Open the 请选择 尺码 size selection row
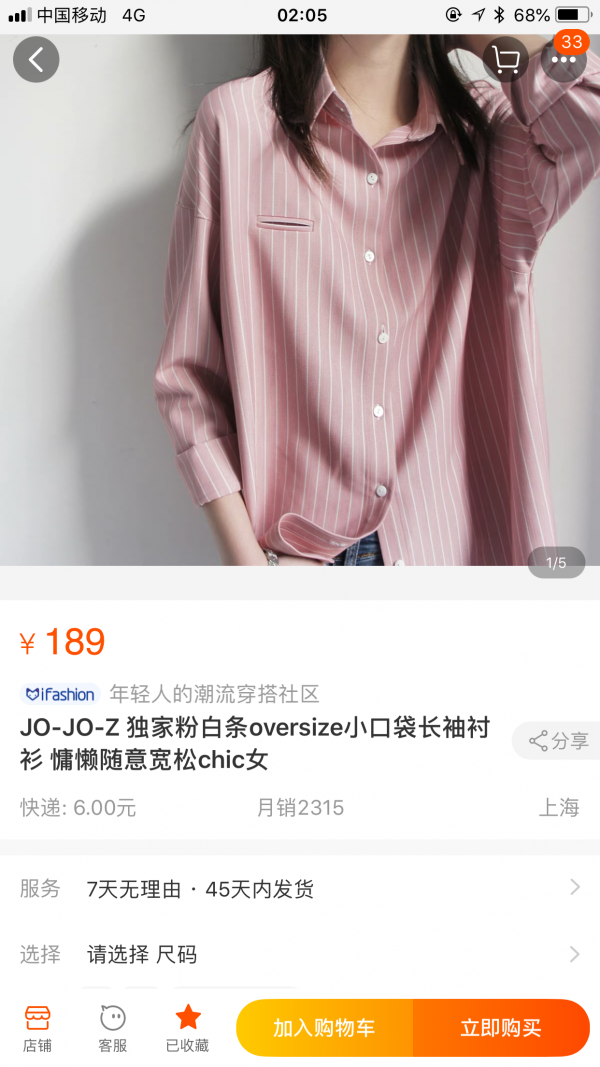This screenshot has width=600, height=1067. [x=300, y=954]
